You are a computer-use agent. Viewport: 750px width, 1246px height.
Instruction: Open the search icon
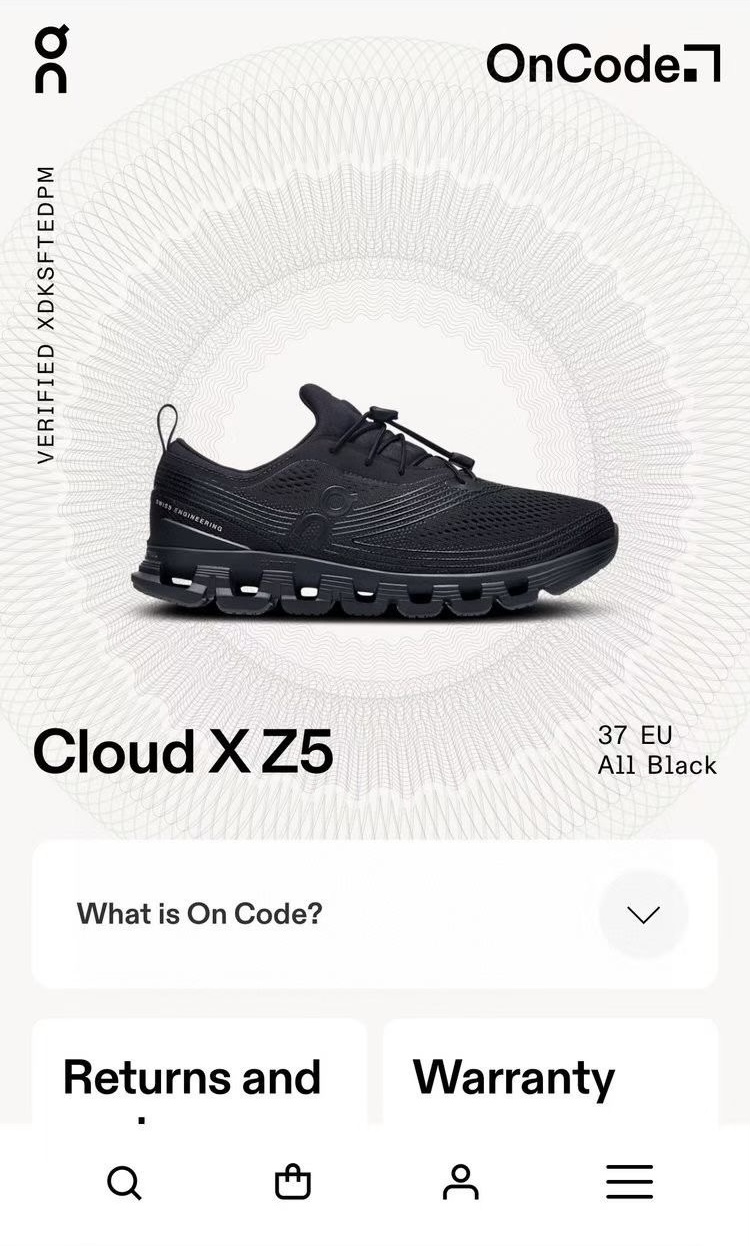tap(124, 1182)
